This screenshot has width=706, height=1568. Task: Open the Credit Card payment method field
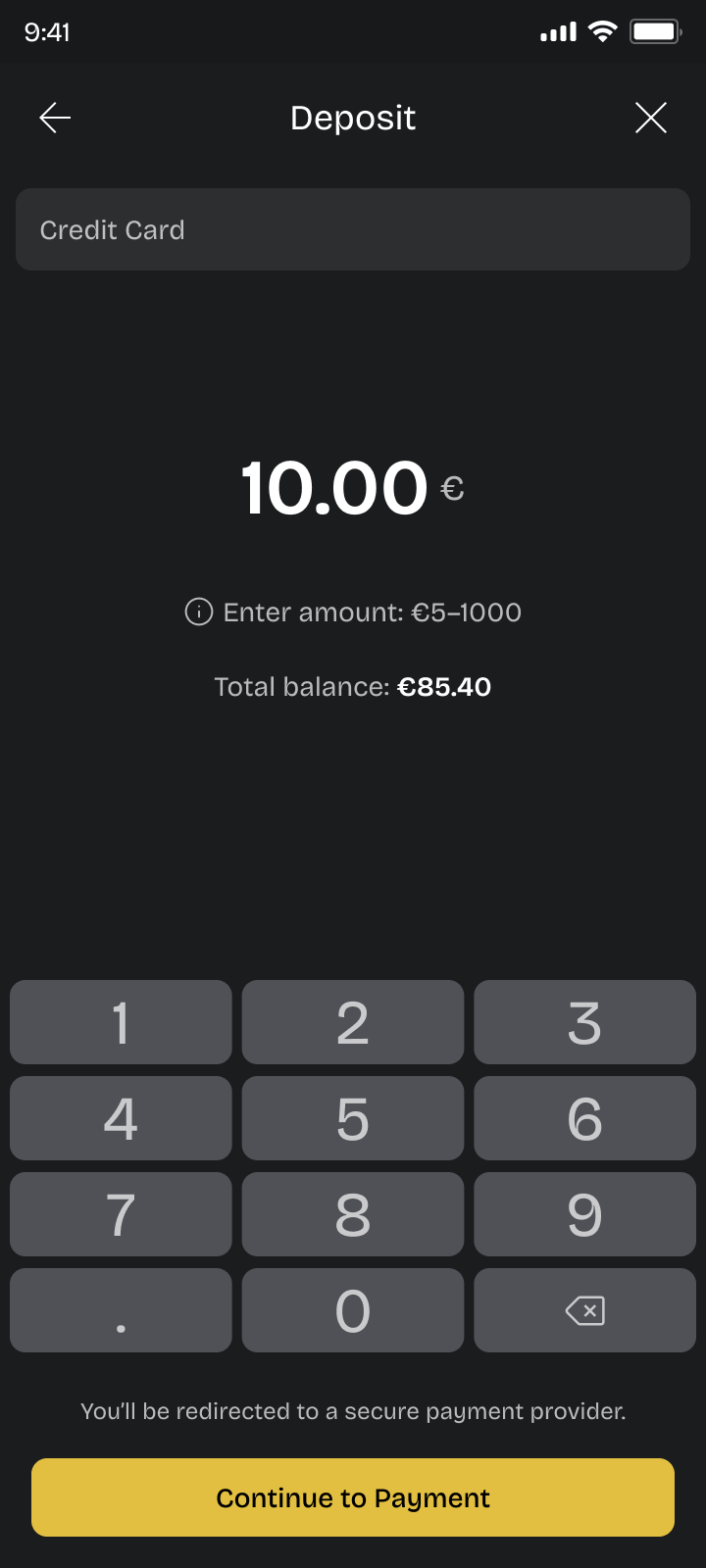tap(353, 229)
